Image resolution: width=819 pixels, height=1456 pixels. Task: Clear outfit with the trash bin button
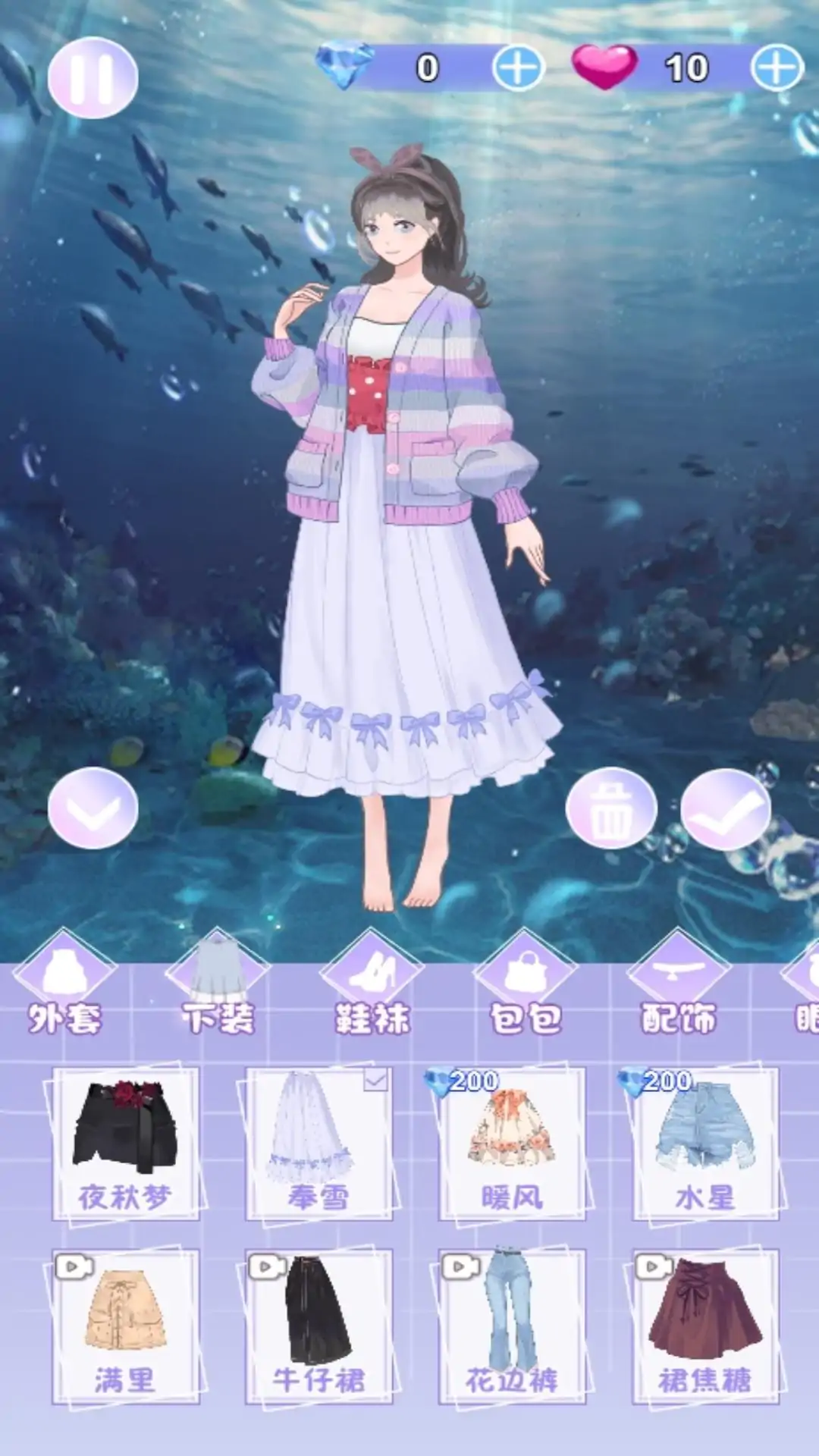click(x=611, y=808)
